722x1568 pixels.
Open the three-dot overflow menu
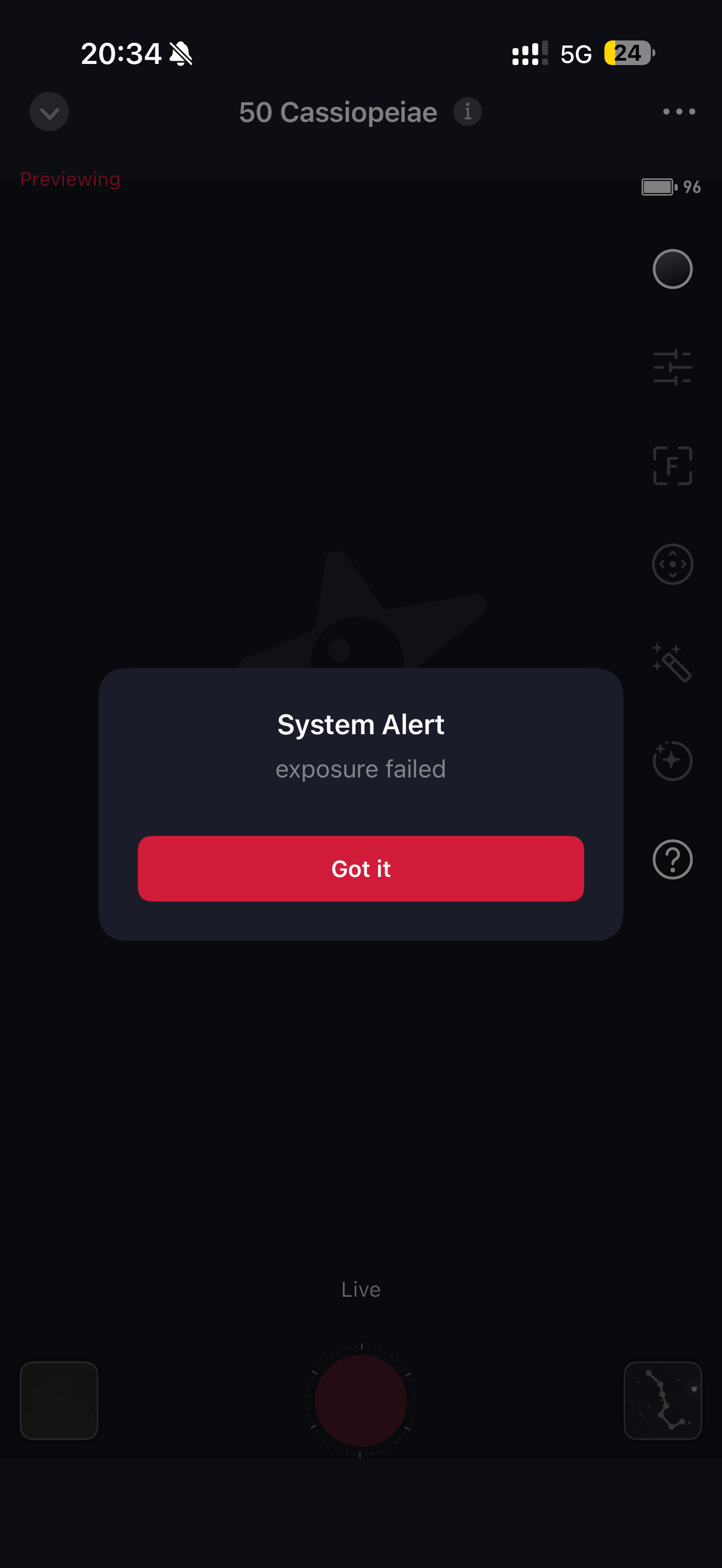(x=679, y=112)
